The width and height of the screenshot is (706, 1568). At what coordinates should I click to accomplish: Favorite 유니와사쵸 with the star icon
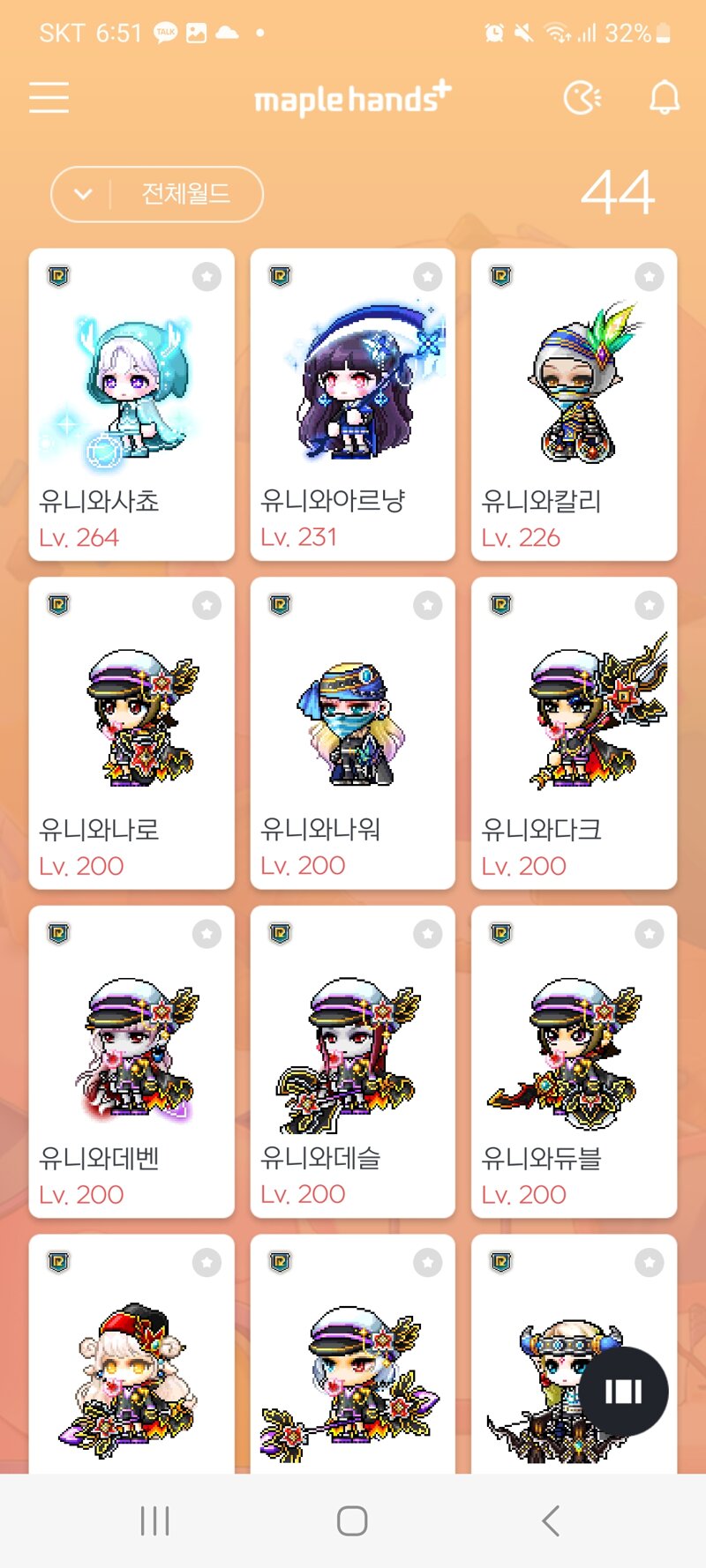tap(207, 277)
